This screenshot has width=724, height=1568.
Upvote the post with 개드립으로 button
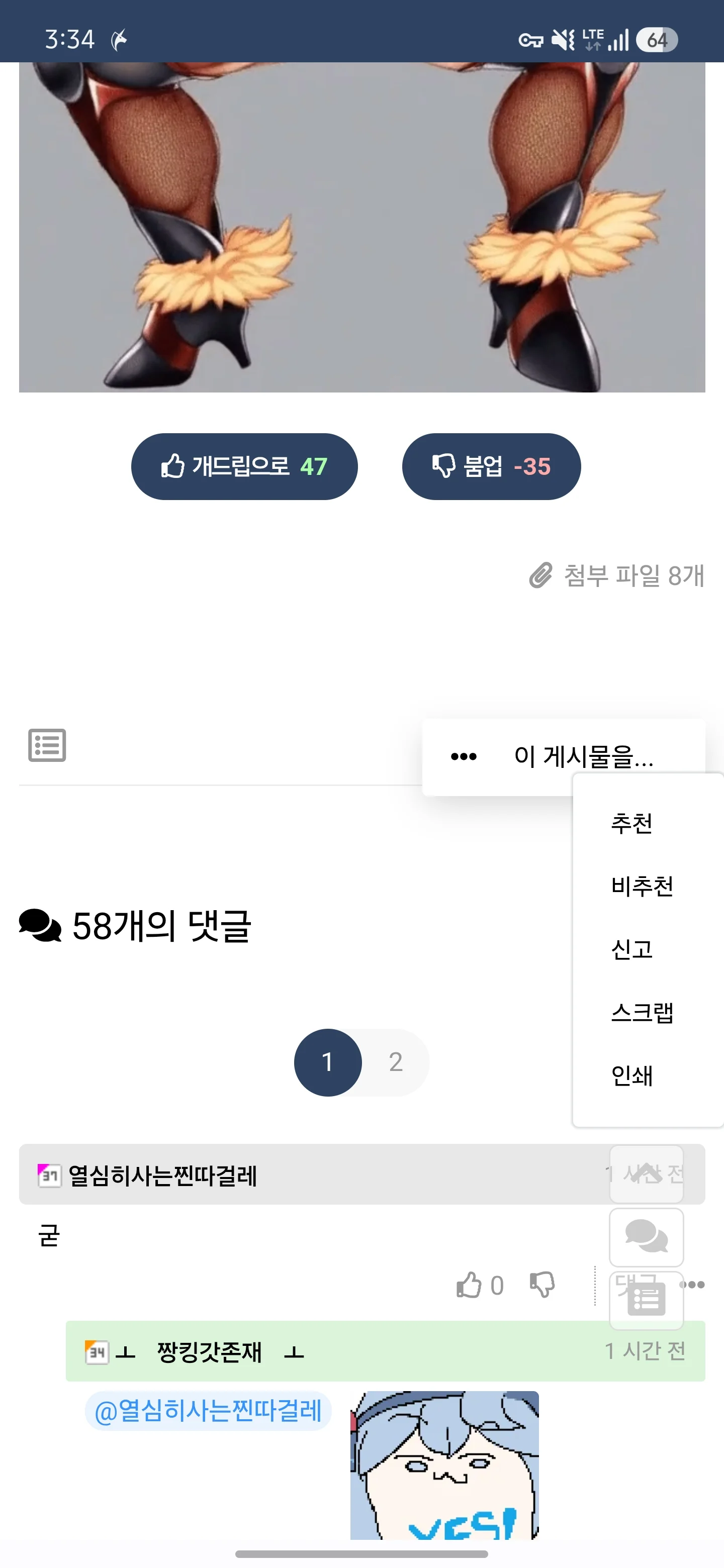244,466
